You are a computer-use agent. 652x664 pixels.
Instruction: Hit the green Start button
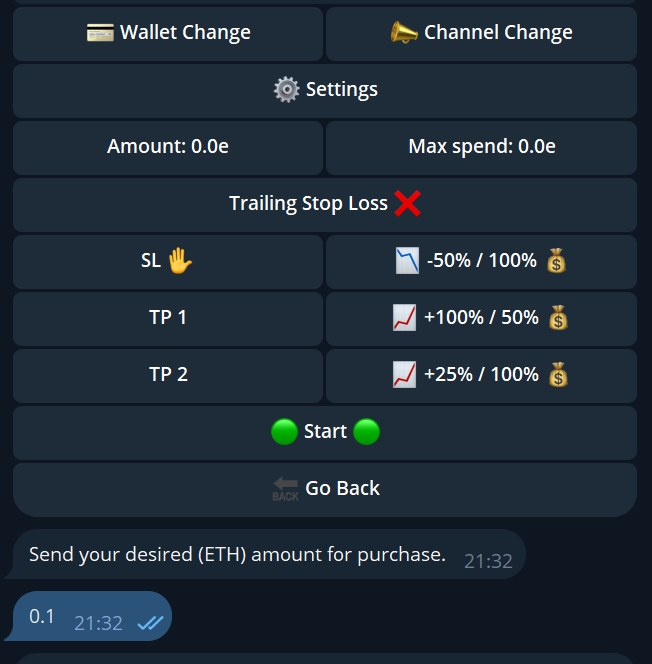pos(325,432)
